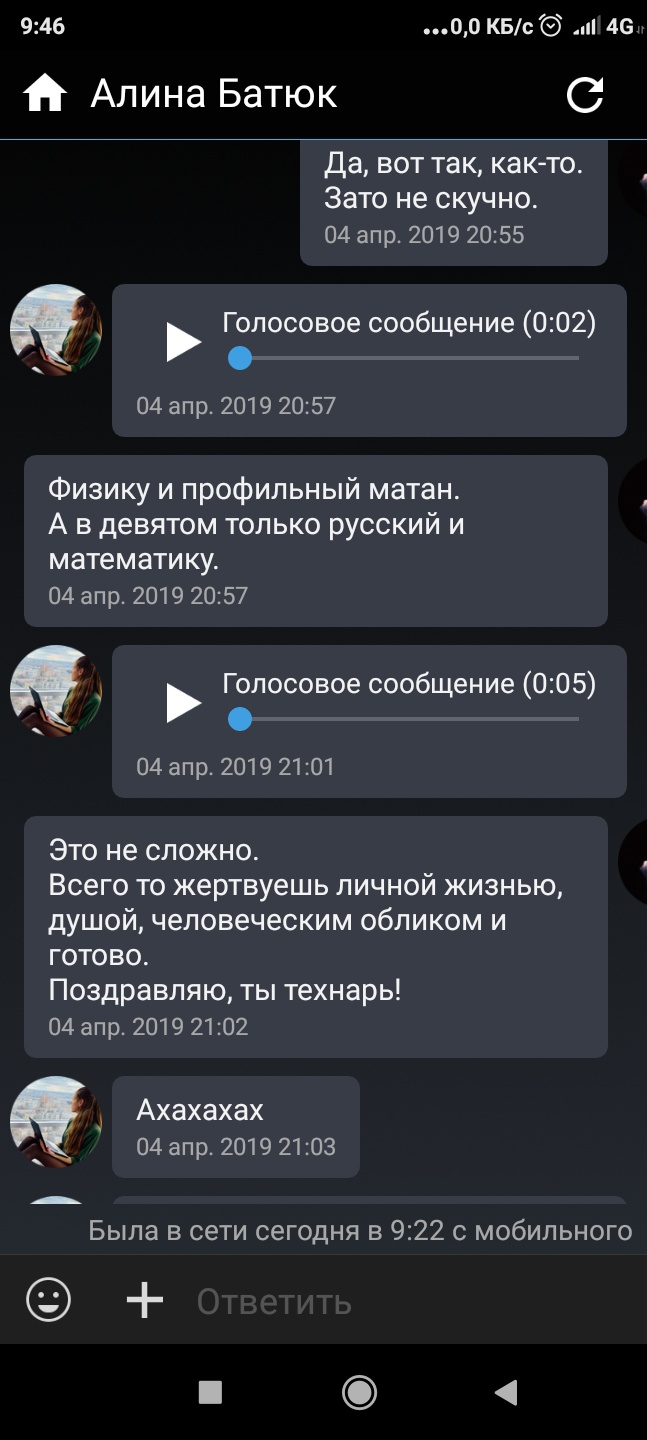Focus the Ответить message field
647x1440 pixels.
click(400, 1301)
